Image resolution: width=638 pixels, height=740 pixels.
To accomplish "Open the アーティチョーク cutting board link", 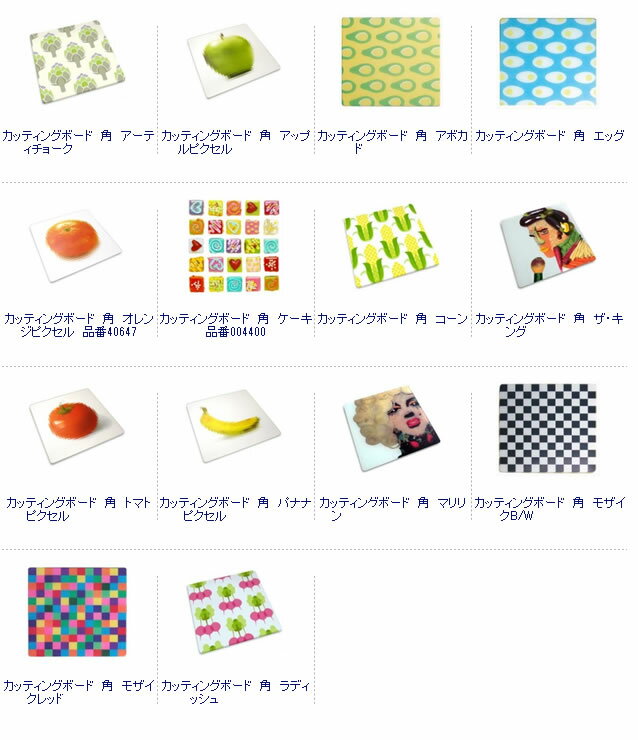I will pos(78,142).
